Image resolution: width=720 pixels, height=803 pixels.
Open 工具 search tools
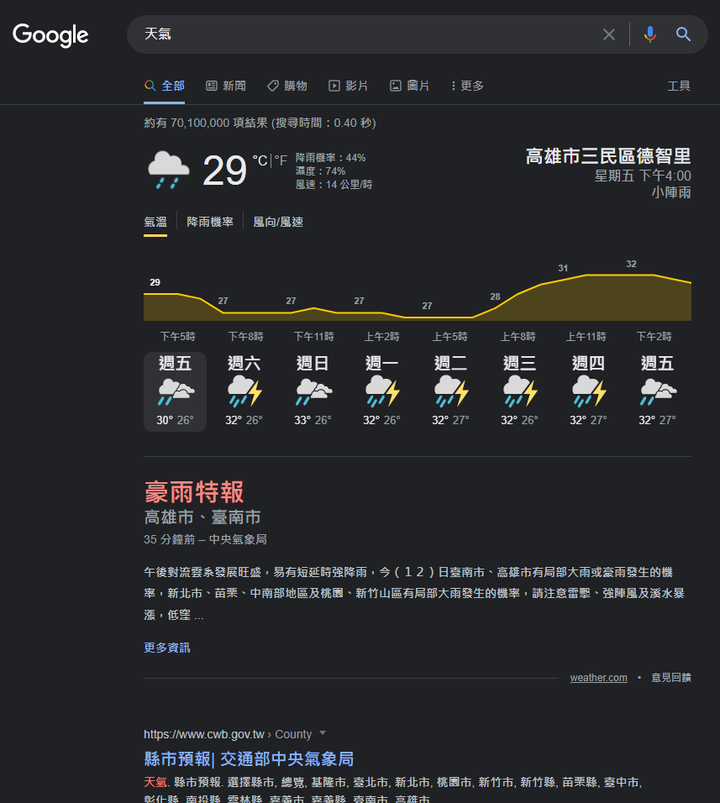pyautogui.click(x=679, y=86)
